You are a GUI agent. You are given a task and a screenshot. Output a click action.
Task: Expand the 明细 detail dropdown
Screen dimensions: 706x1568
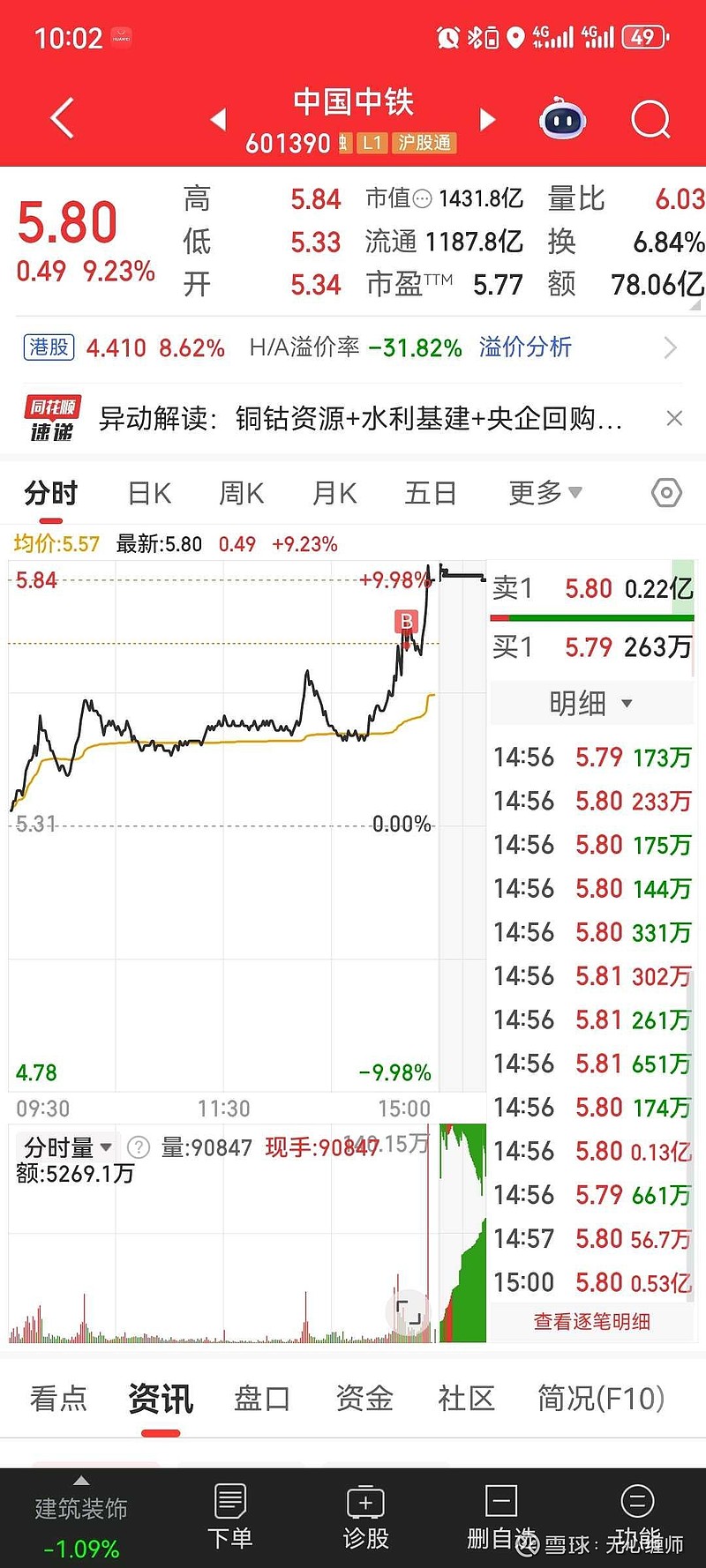click(590, 703)
